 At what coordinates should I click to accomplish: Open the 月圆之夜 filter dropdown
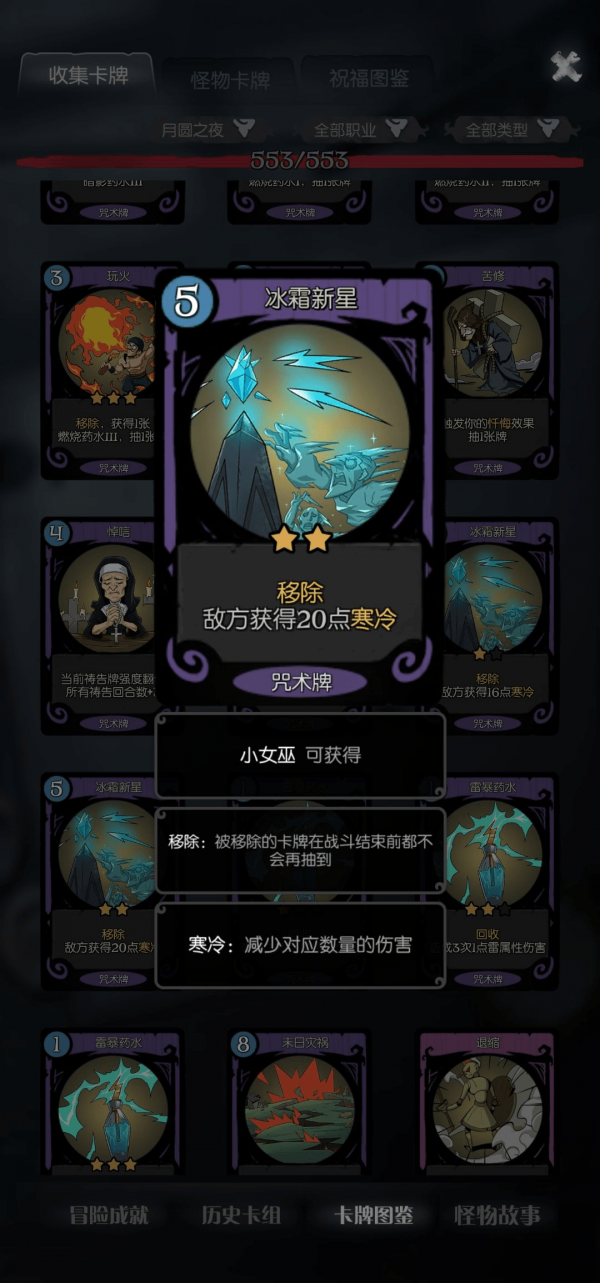(x=207, y=129)
